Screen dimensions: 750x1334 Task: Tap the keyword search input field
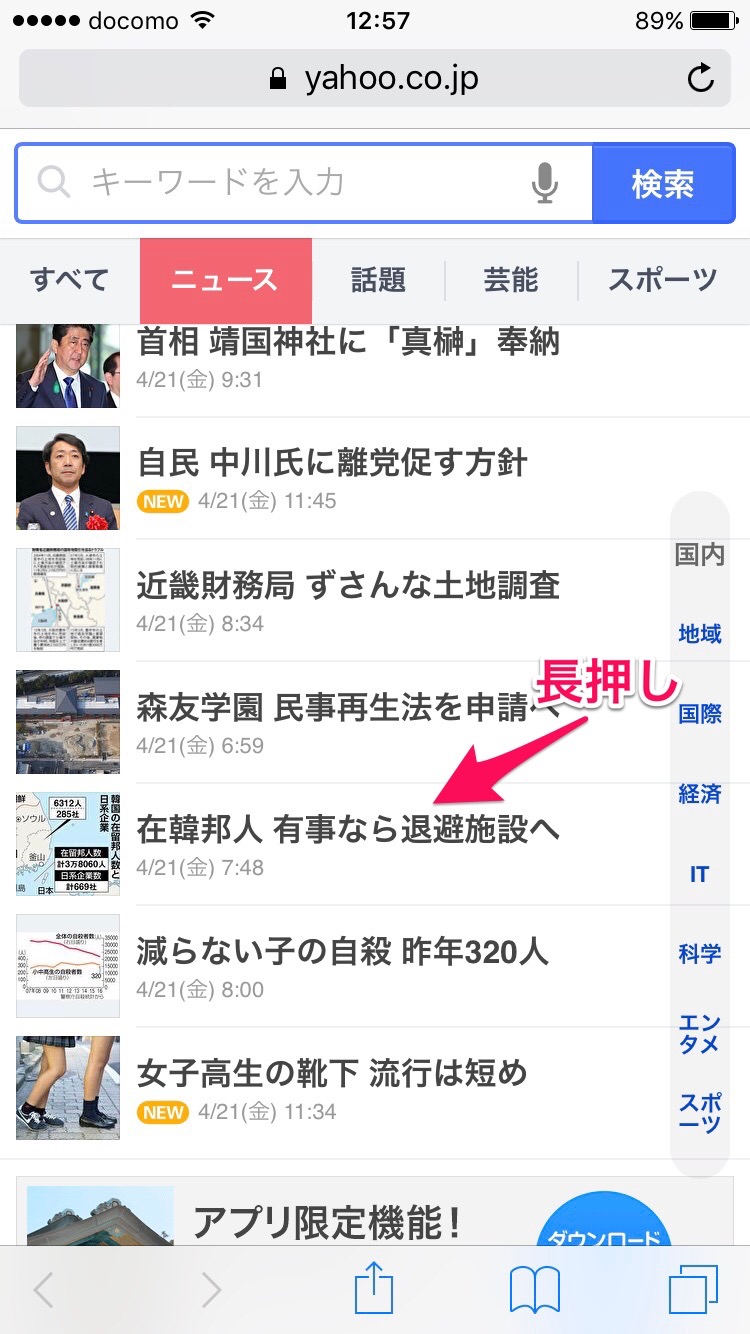coord(300,183)
